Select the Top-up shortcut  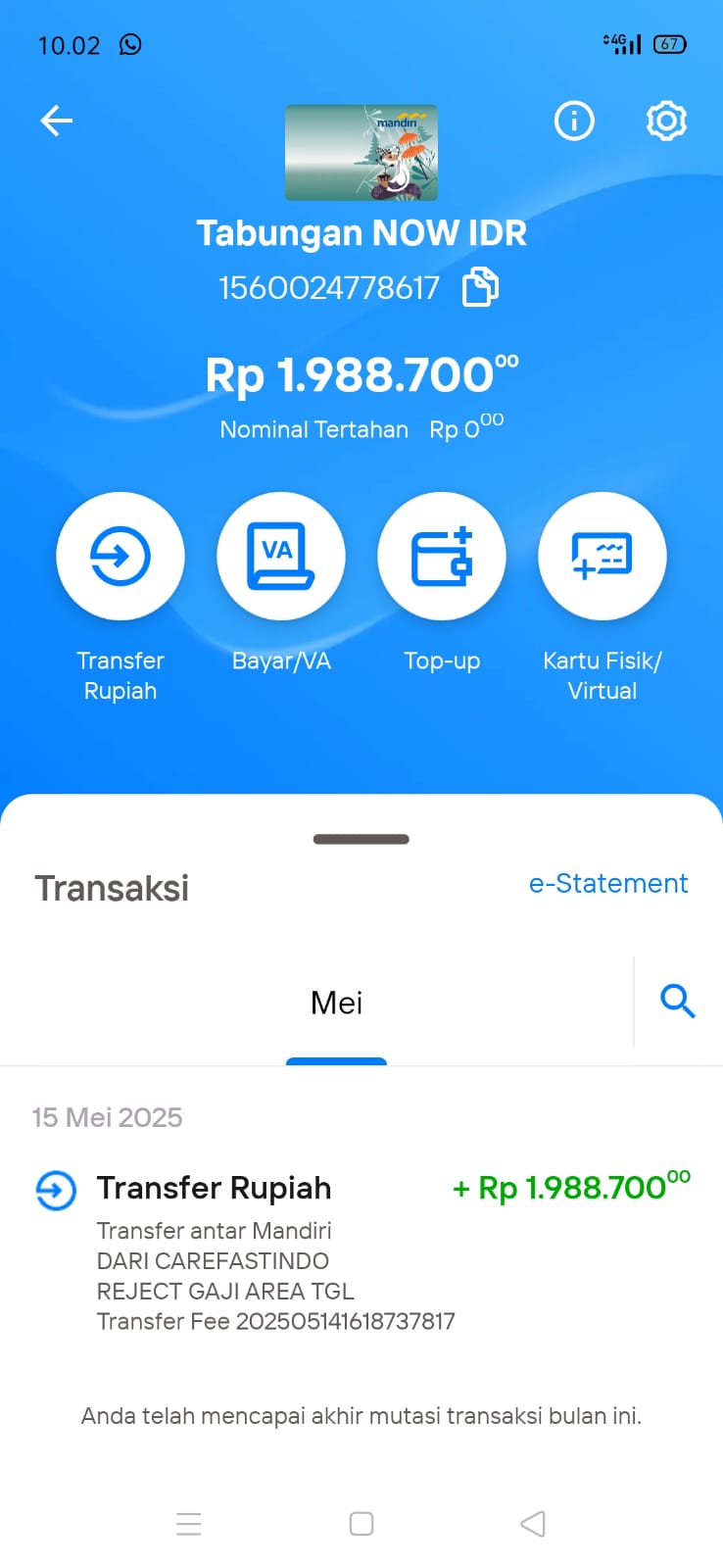pyautogui.click(x=442, y=556)
